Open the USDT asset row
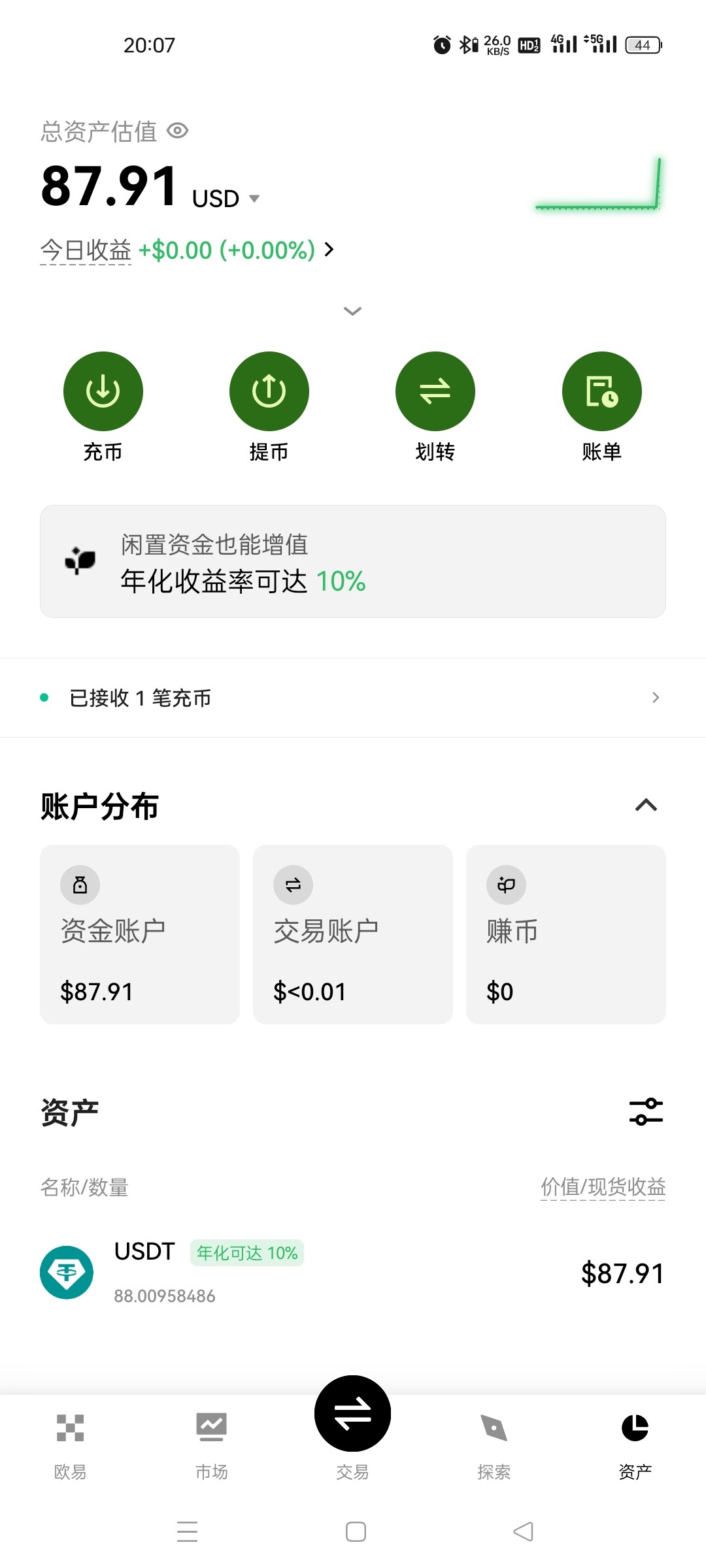This screenshot has width=706, height=1568. (x=353, y=1273)
